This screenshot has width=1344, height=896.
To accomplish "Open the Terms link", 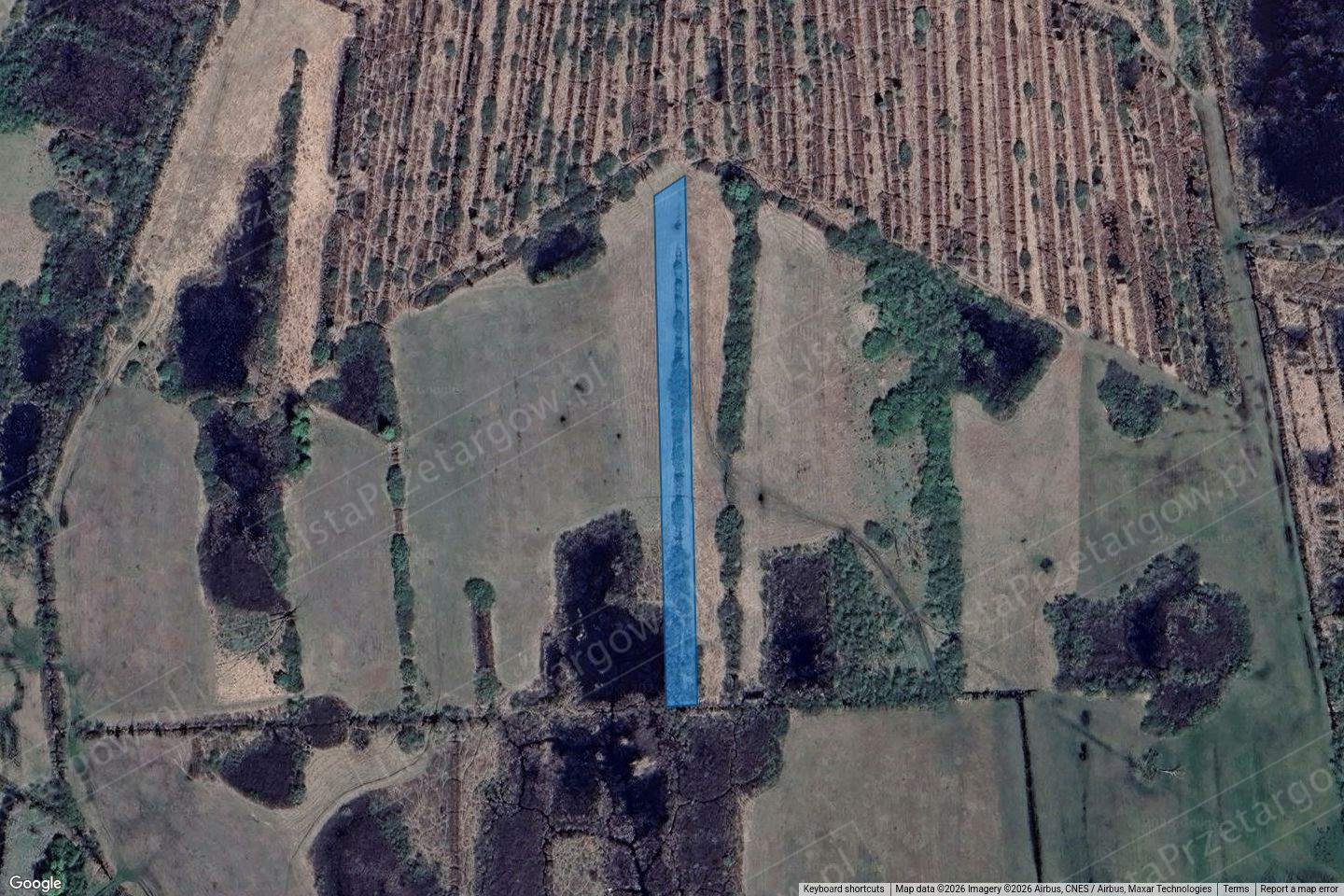I will click(x=1236, y=889).
